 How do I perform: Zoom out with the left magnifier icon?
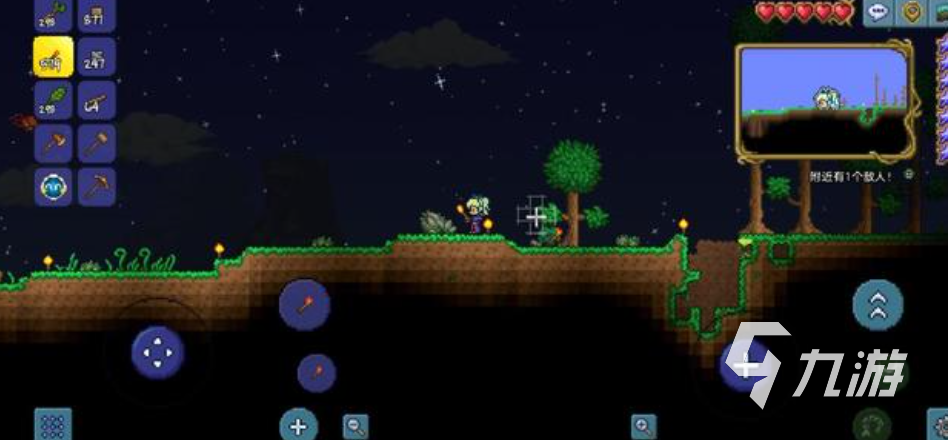click(x=356, y=426)
